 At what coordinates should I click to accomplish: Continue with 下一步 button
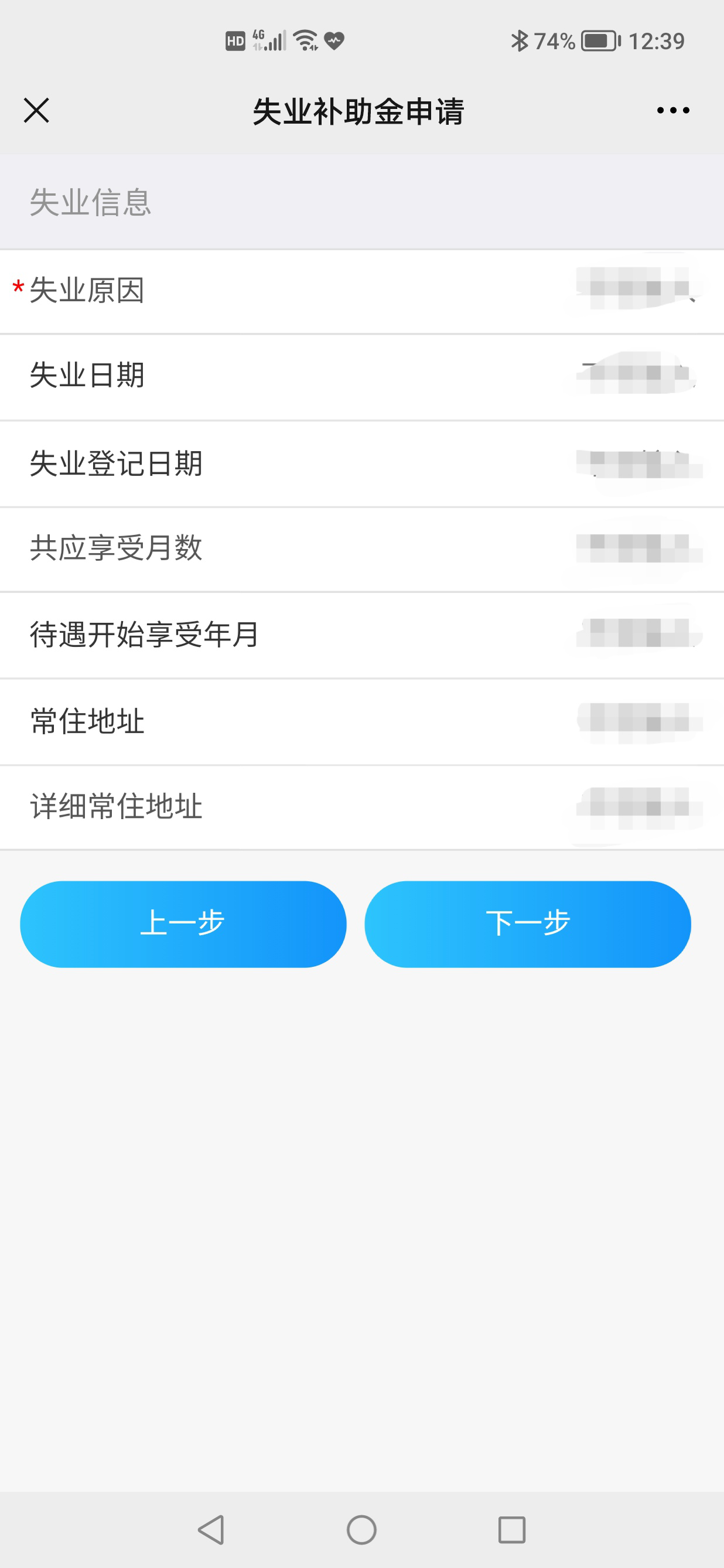[528, 924]
